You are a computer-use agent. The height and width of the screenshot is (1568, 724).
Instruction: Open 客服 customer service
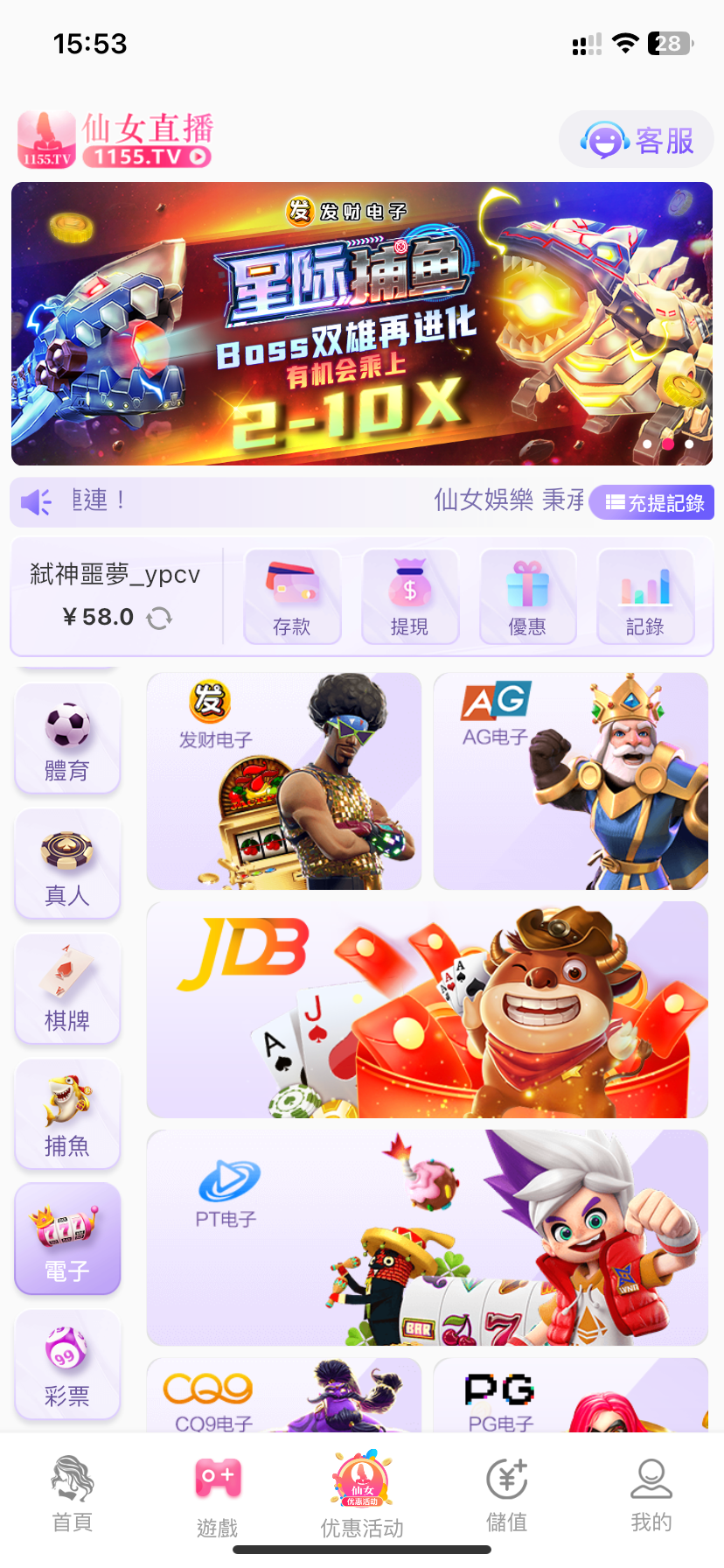[x=637, y=140]
